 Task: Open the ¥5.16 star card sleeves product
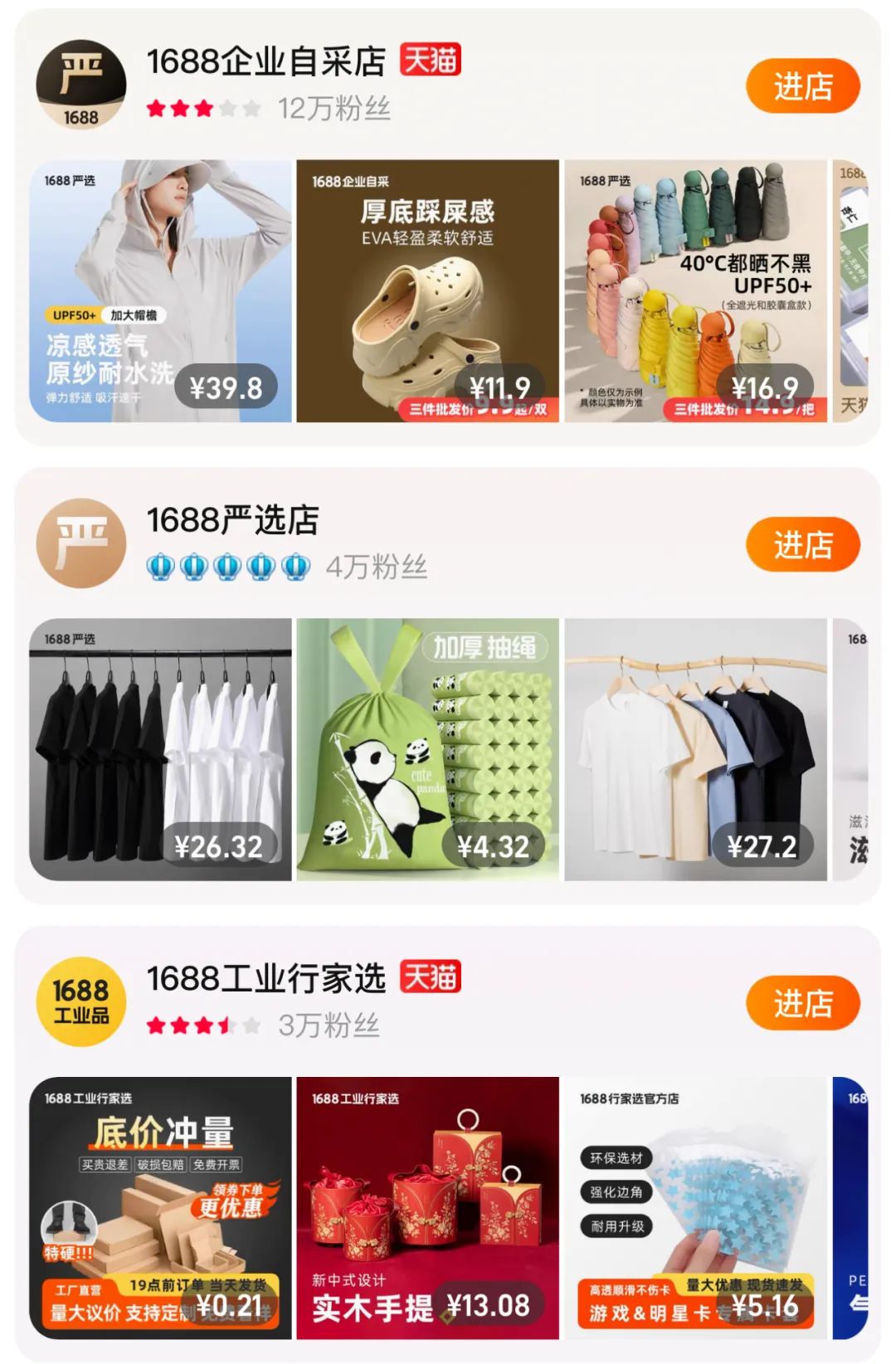pyautogui.click(x=695, y=1207)
